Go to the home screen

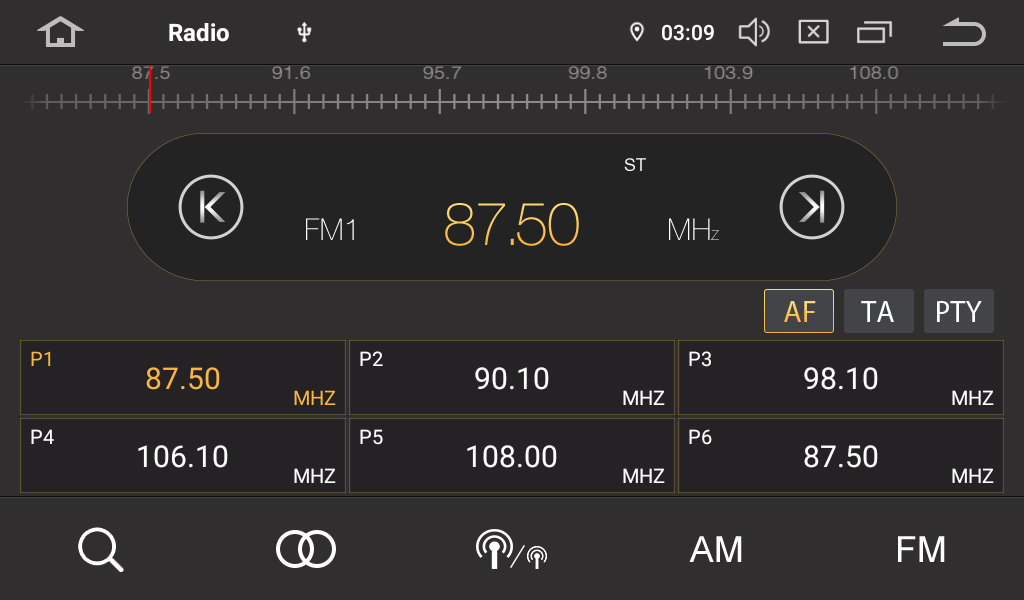pos(60,33)
